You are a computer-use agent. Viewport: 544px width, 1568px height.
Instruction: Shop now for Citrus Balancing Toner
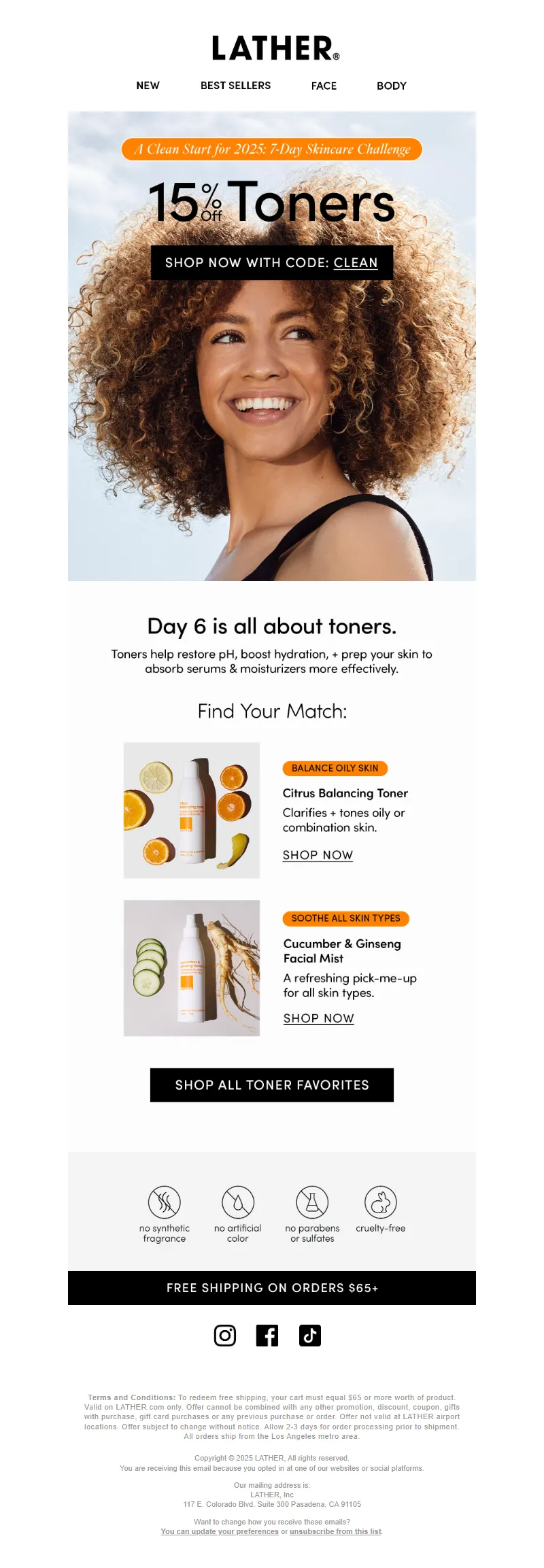click(x=318, y=855)
